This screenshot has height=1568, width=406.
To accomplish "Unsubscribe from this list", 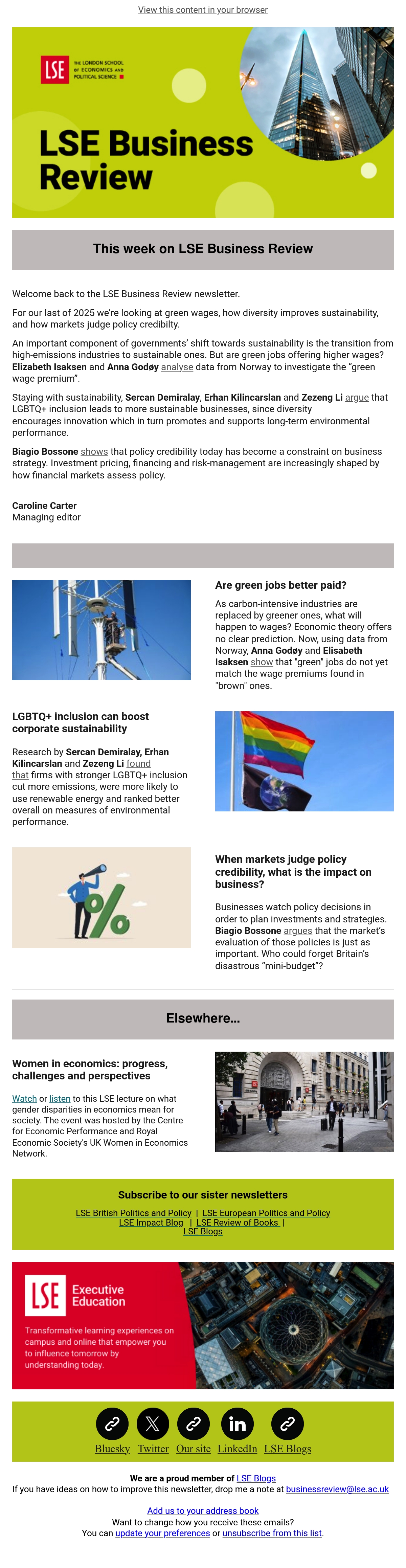I will 272,1533.
